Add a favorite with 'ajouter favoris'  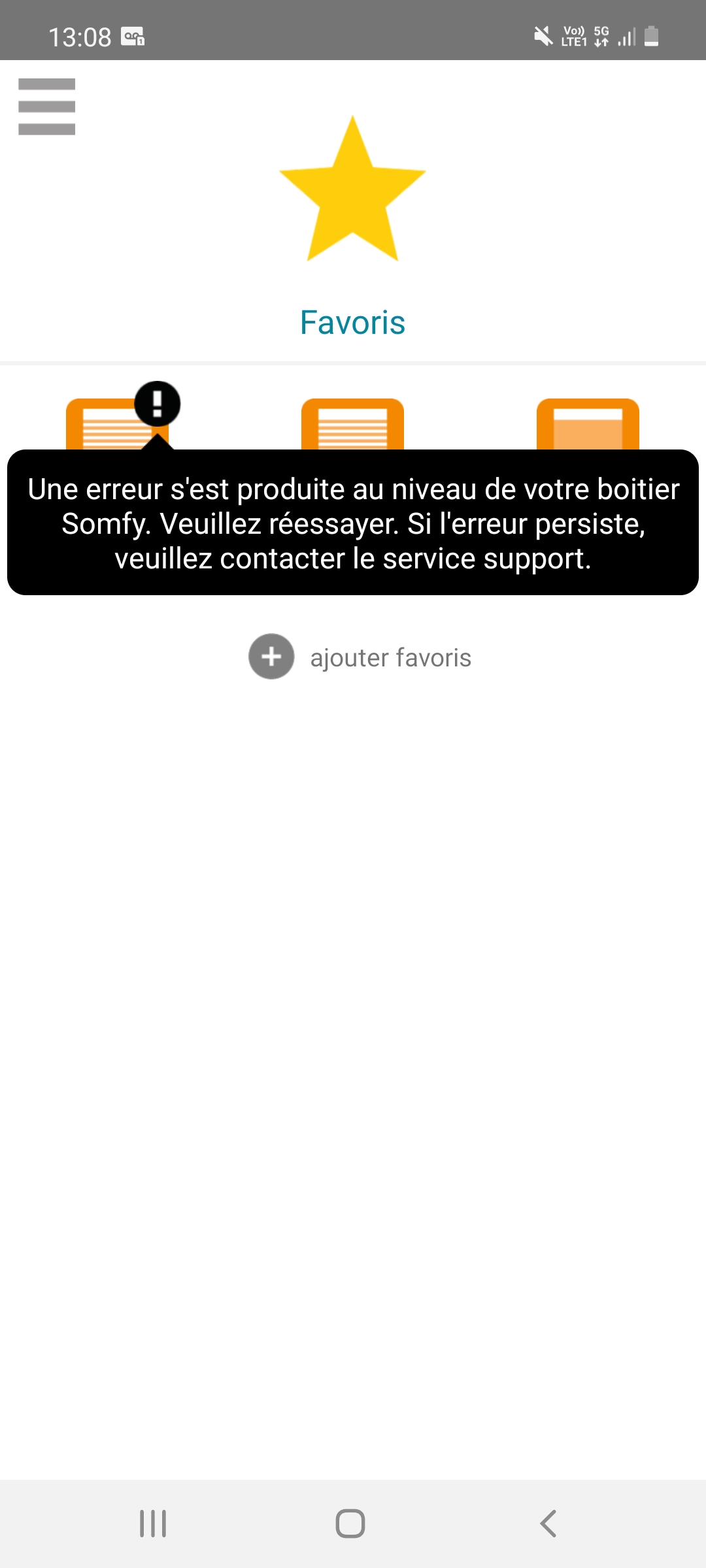click(360, 657)
